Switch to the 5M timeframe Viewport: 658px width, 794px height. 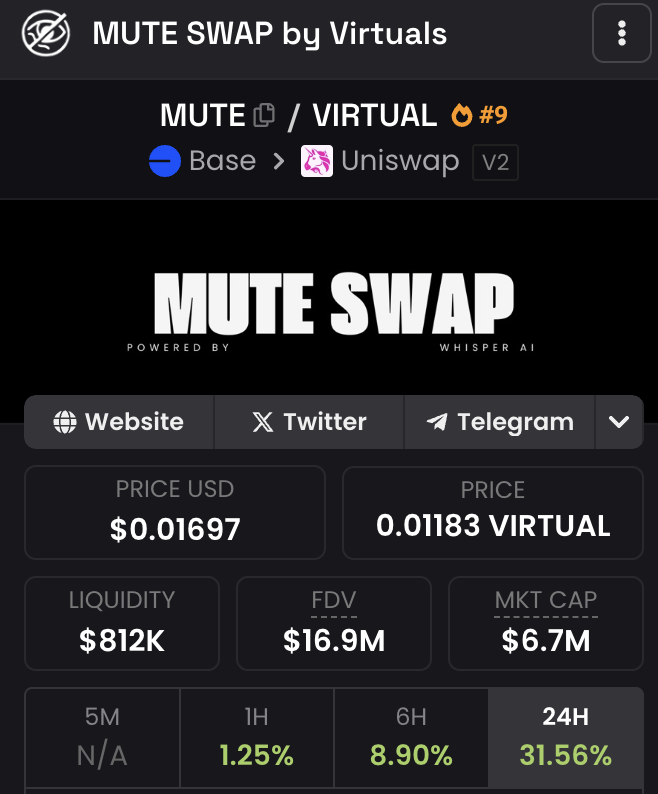(x=102, y=736)
